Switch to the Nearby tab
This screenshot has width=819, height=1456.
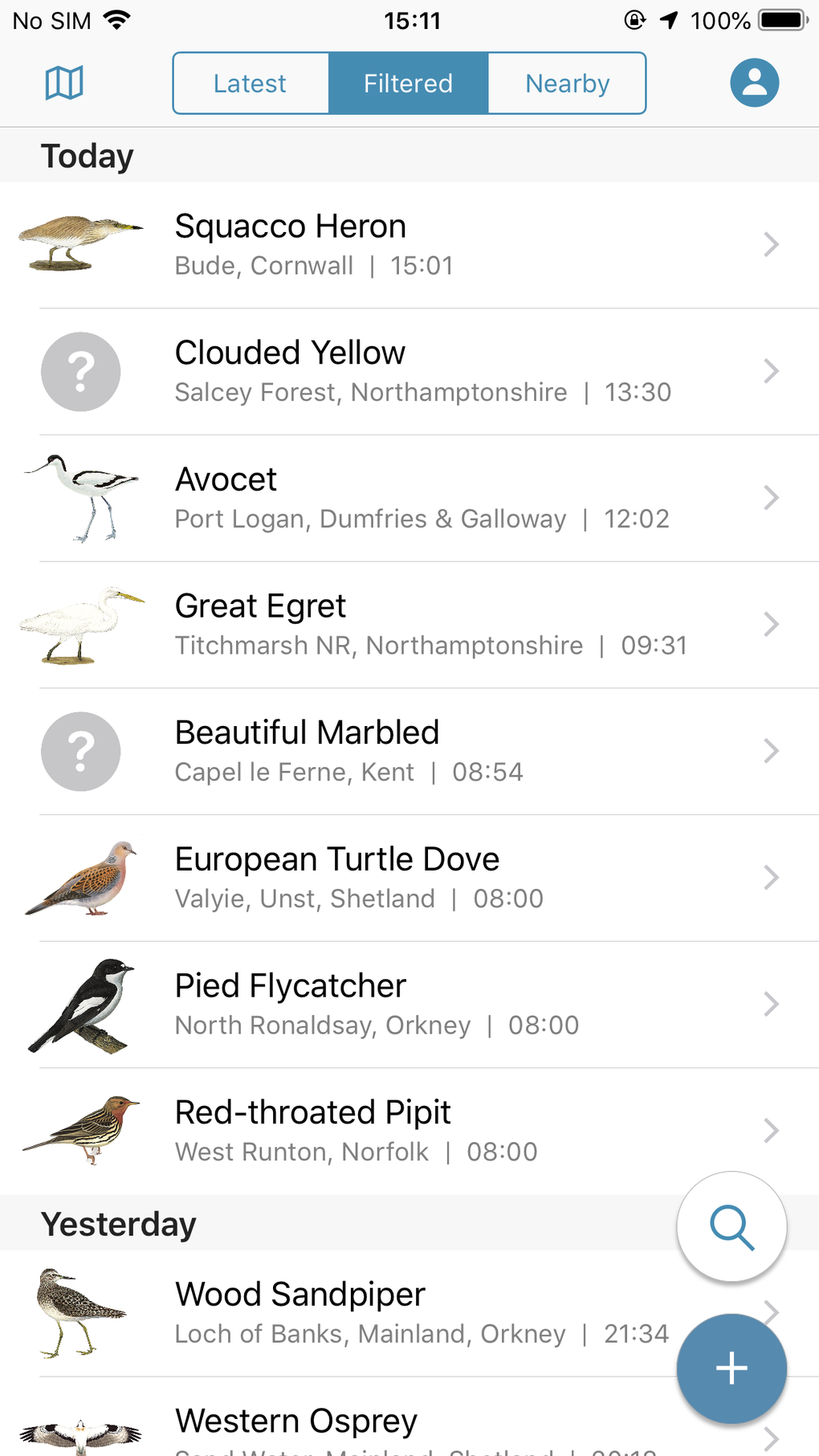point(567,84)
